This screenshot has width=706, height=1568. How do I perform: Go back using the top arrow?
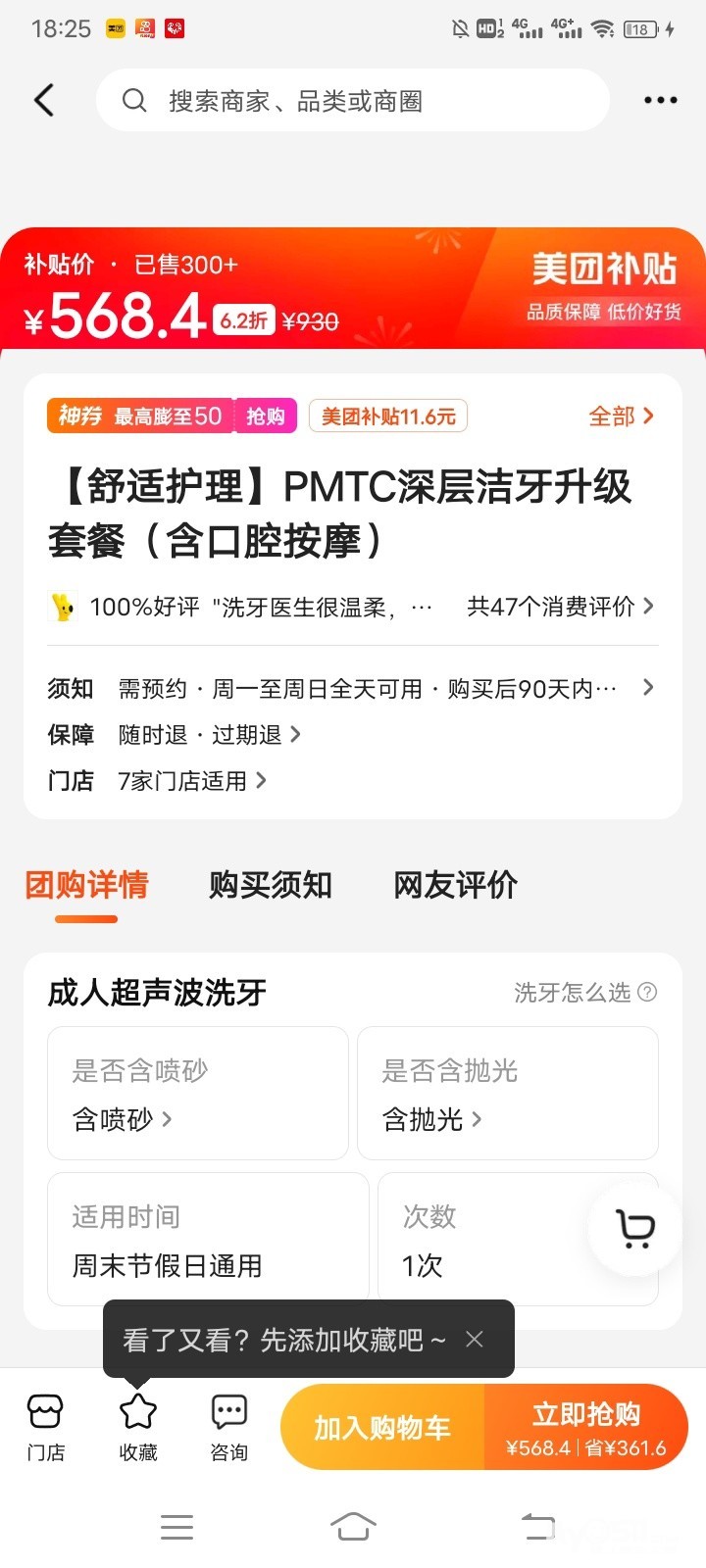click(44, 100)
